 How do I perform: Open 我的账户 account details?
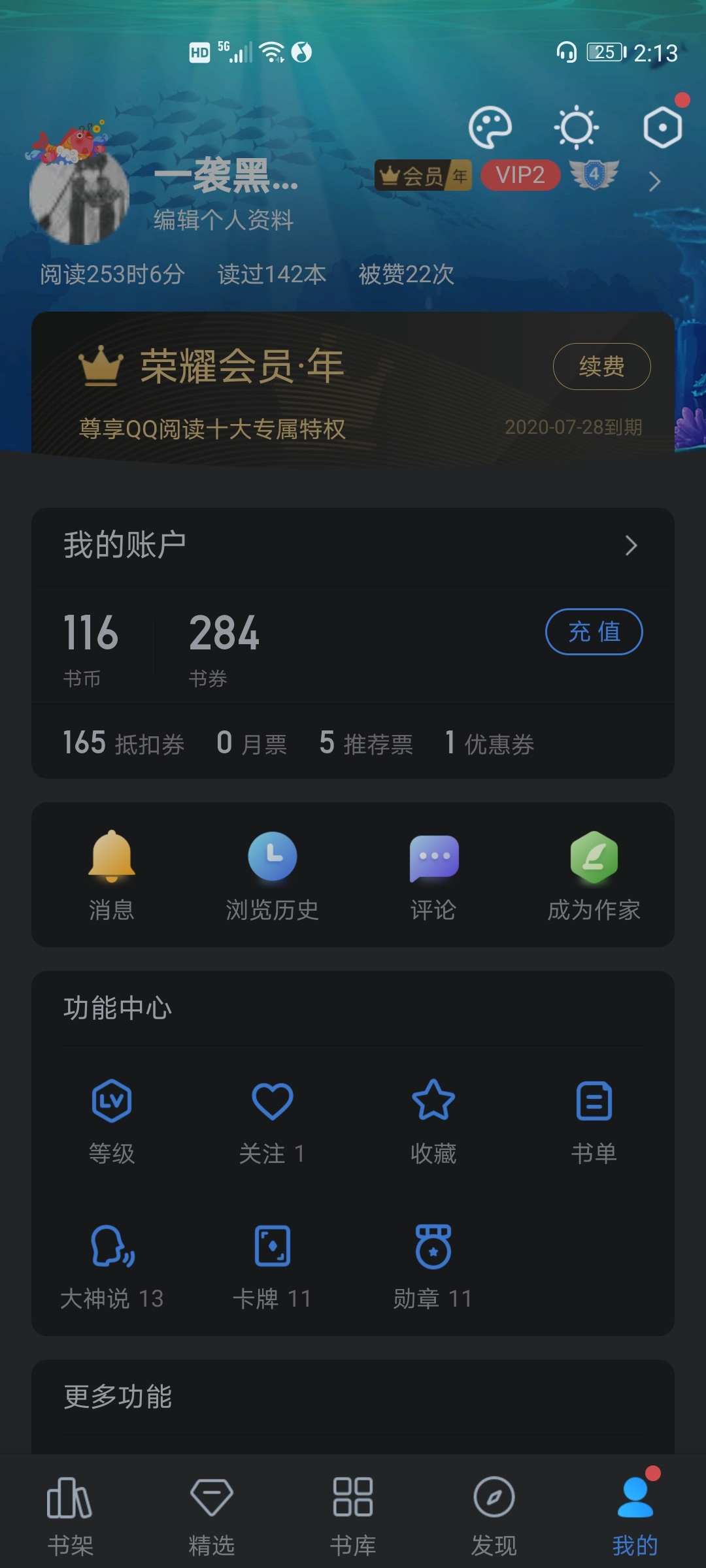(x=353, y=546)
